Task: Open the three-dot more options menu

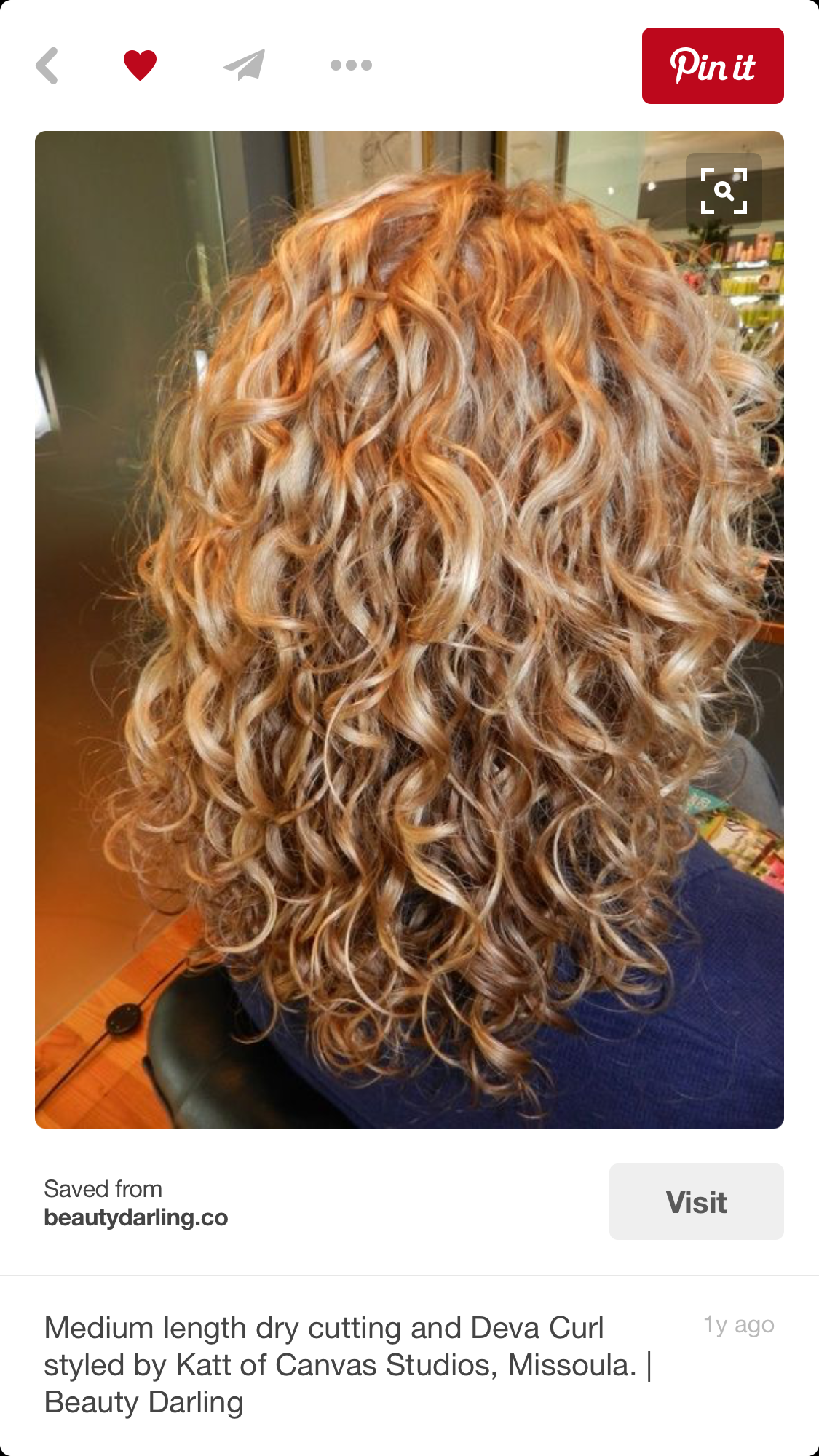Action: [x=351, y=65]
